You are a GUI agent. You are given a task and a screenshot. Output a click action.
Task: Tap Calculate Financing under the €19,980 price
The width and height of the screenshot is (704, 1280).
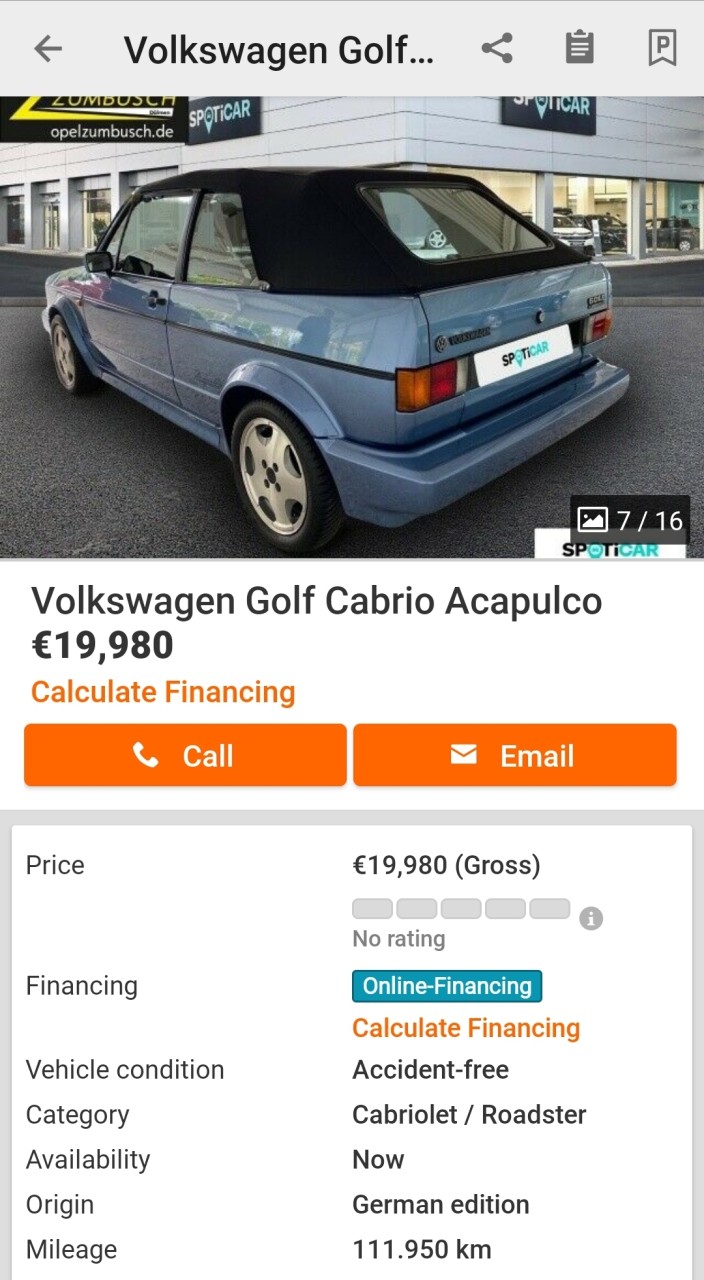(163, 692)
